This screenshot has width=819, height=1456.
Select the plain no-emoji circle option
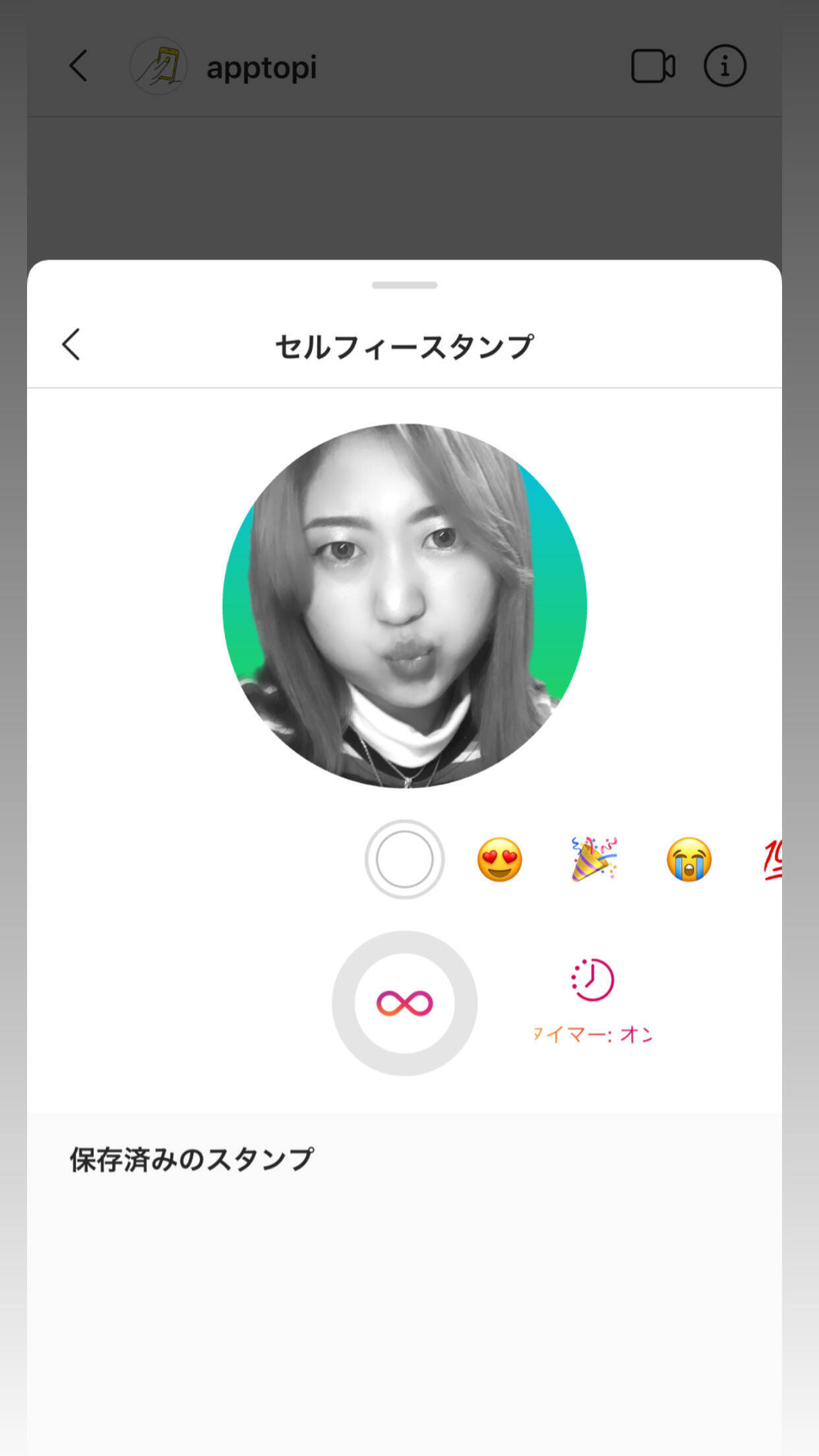point(404,859)
